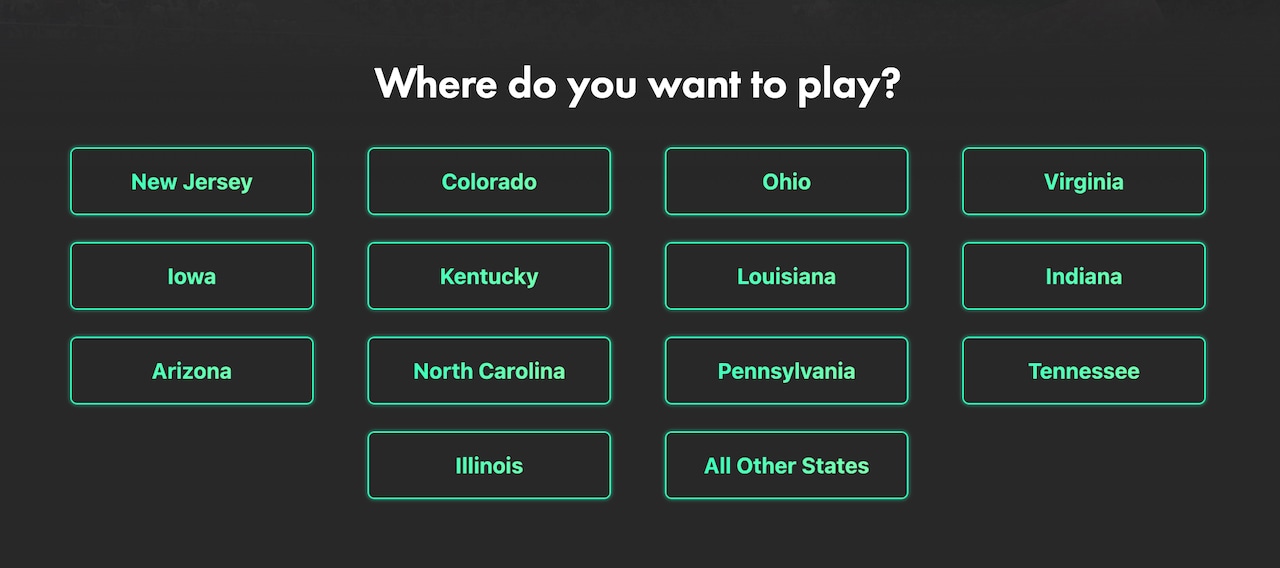Screen dimensions: 1280x568
Task: Choose Arizona as your state
Action: (191, 371)
